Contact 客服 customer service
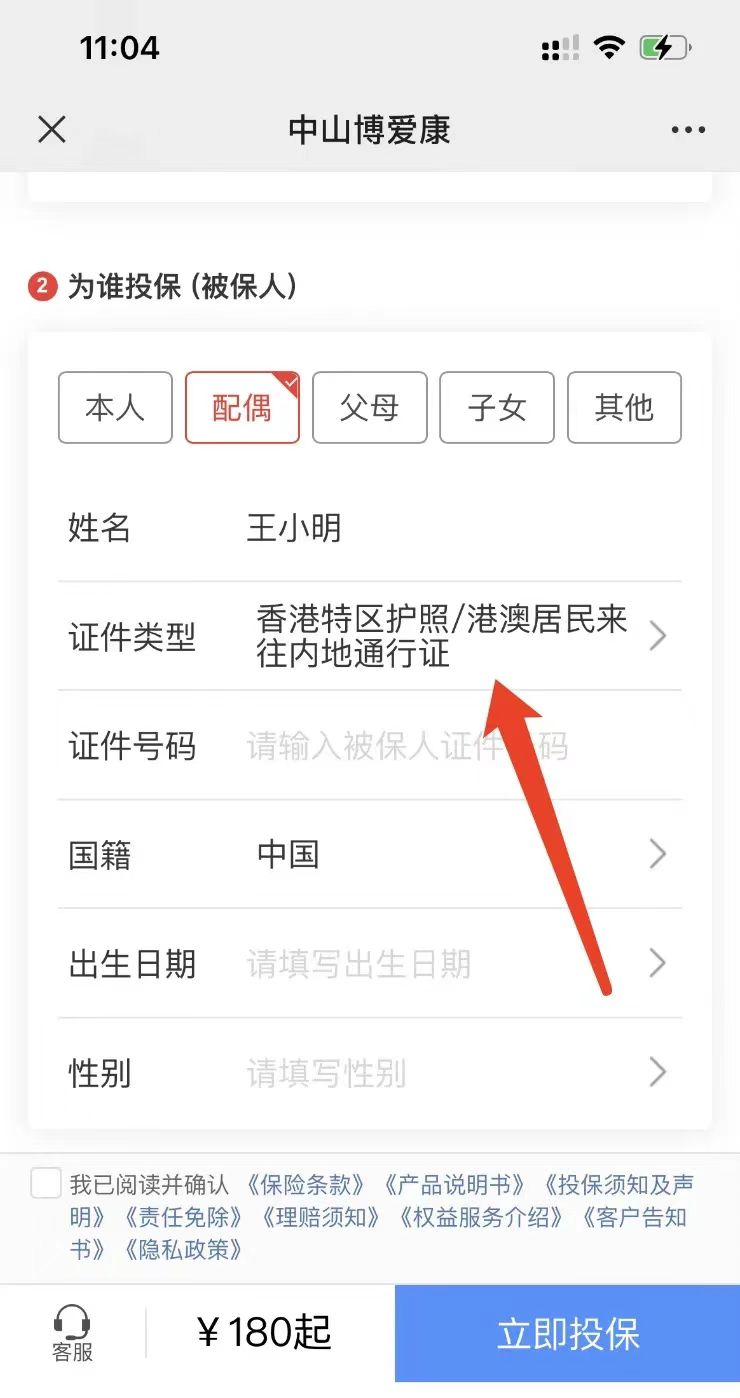Viewport: 740px width, 1398px height. 72,1334
